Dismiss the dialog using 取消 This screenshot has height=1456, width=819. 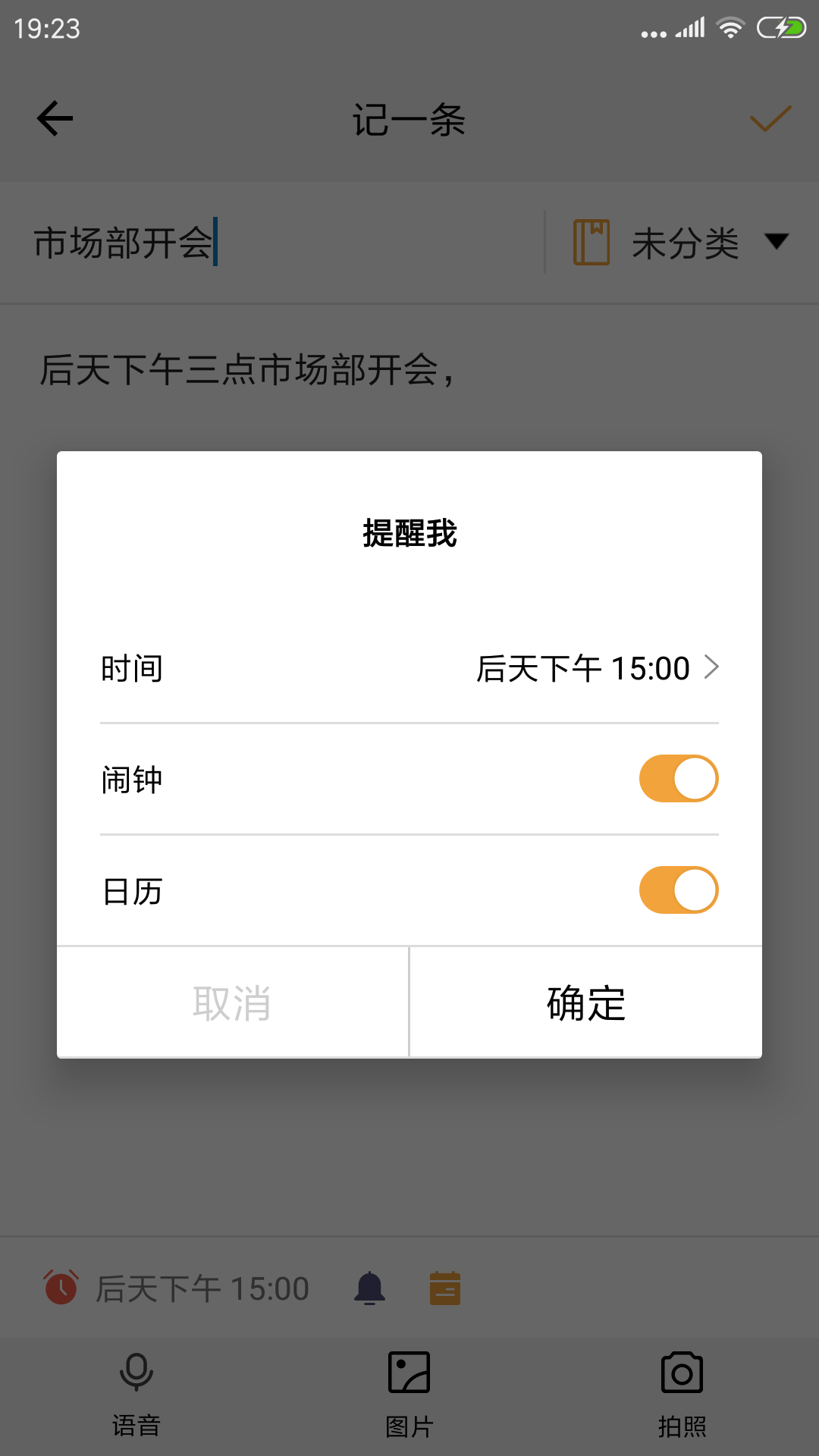[232, 1001]
